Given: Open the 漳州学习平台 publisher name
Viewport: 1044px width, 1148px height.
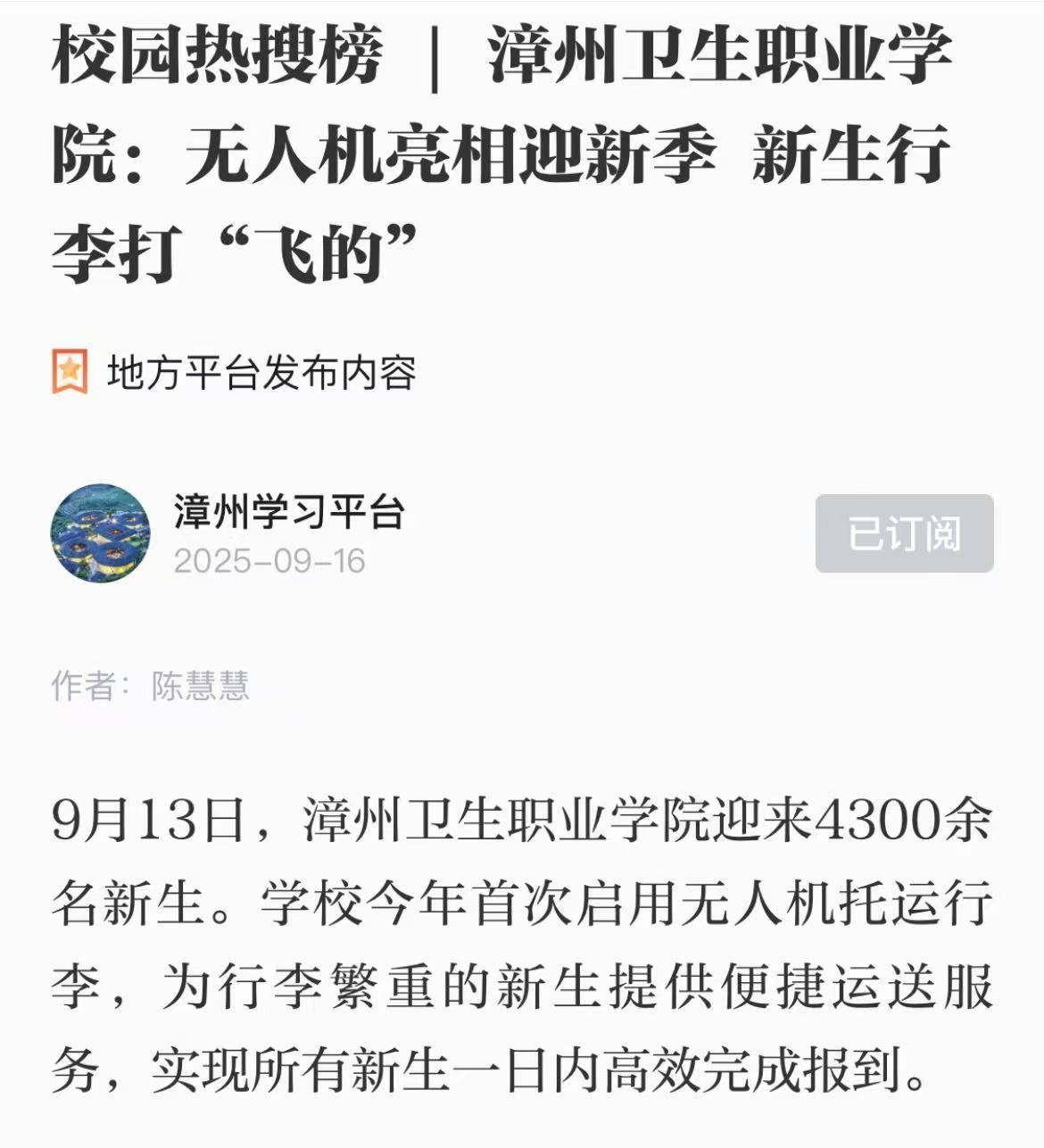Looking at the screenshot, I should (x=289, y=512).
